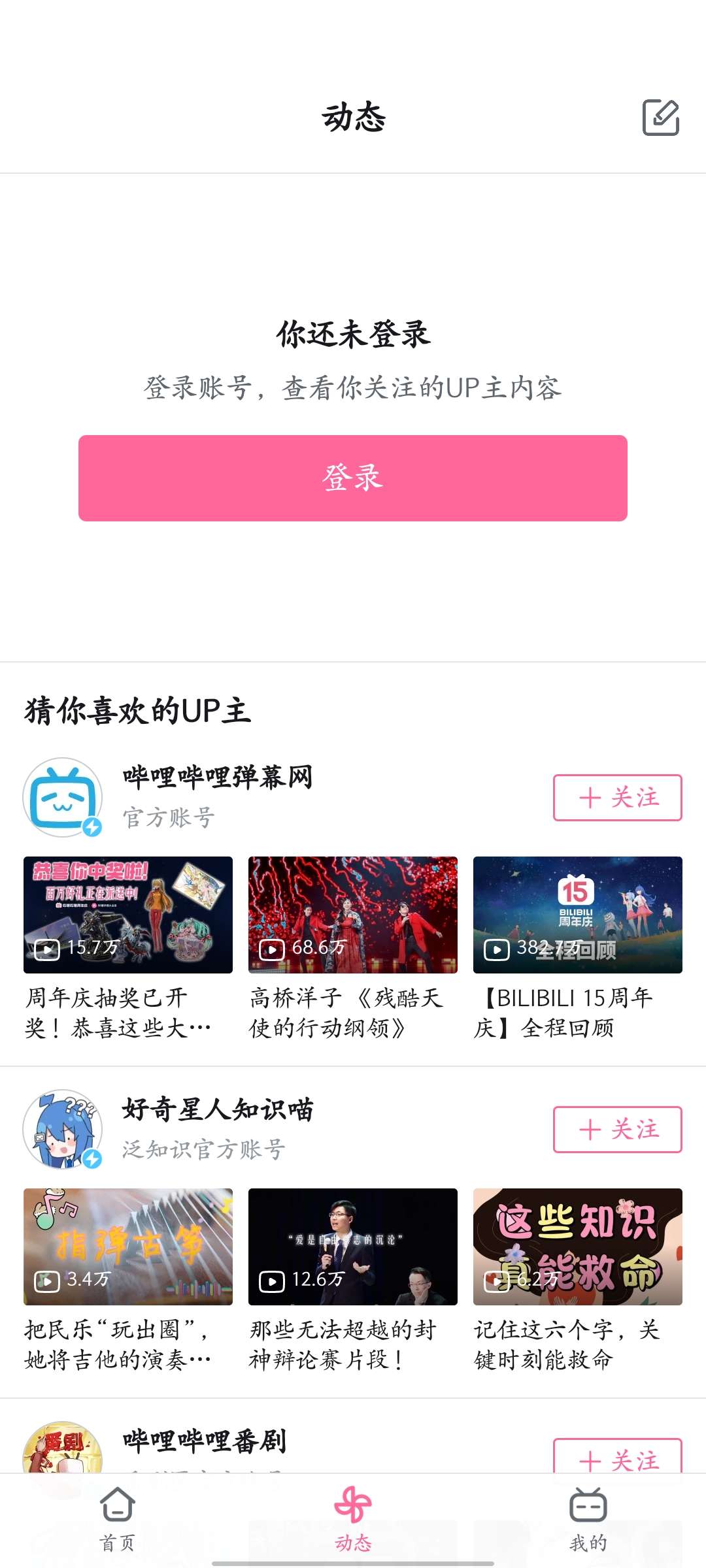Go to the 我的 tab
706x1568 pixels.
(588, 1518)
